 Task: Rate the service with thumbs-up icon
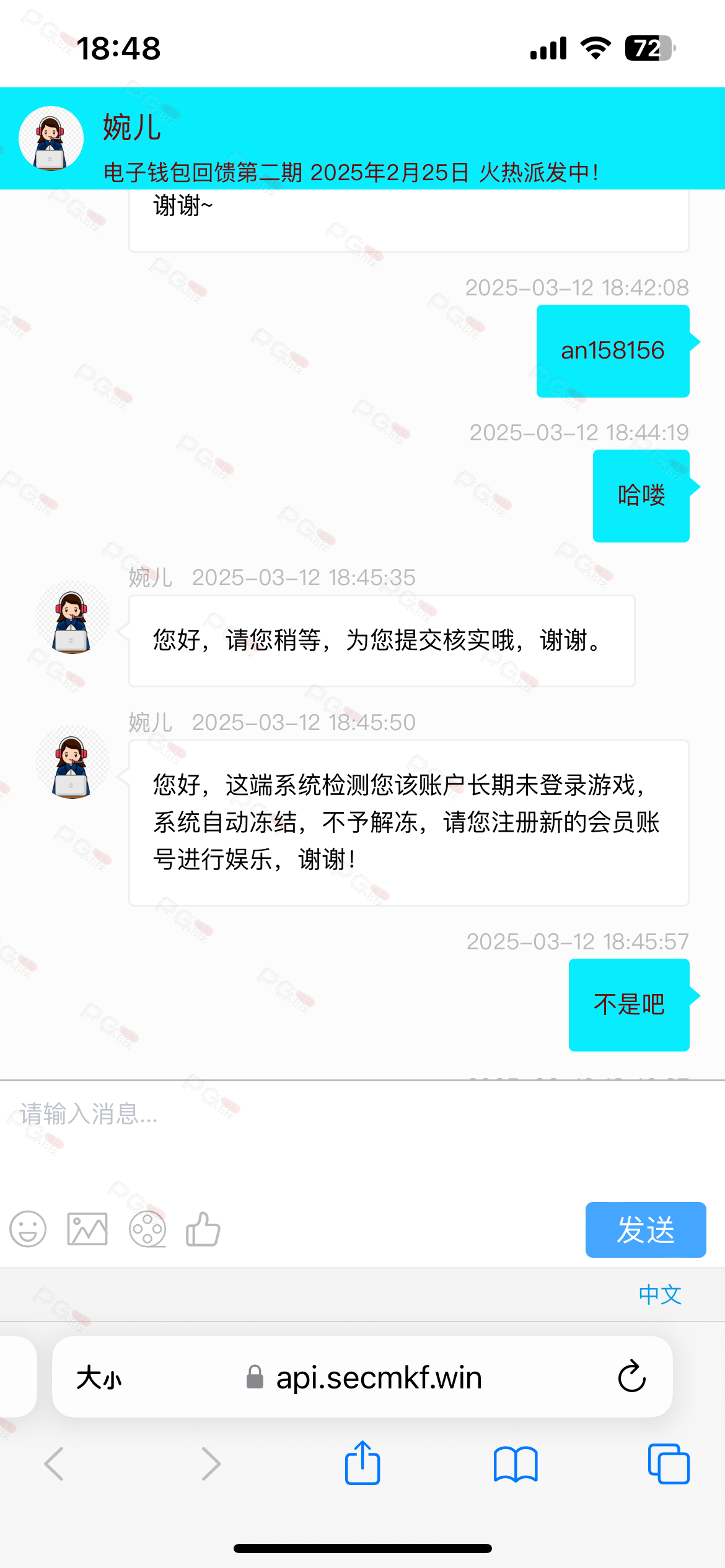click(x=203, y=1228)
